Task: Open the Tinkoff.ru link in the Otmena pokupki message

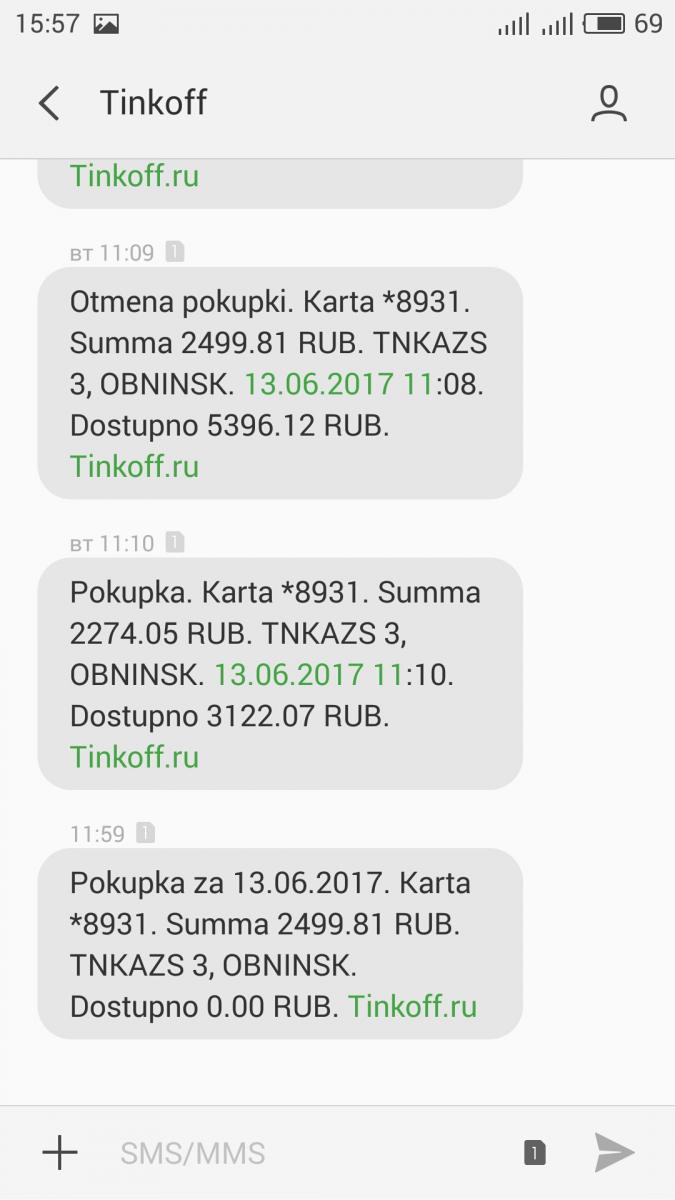Action: pyautogui.click(x=134, y=466)
